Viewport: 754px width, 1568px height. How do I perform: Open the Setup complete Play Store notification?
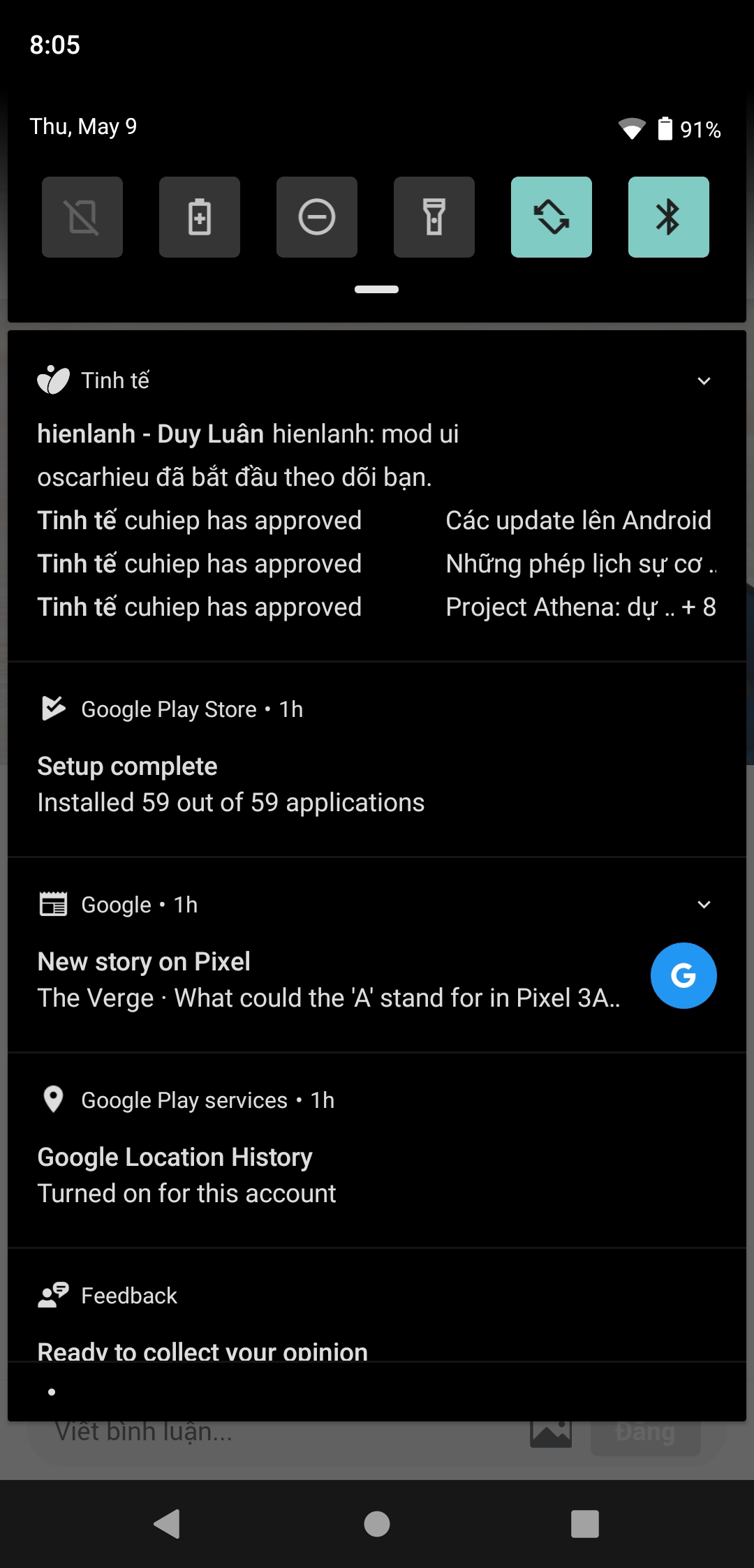click(377, 760)
